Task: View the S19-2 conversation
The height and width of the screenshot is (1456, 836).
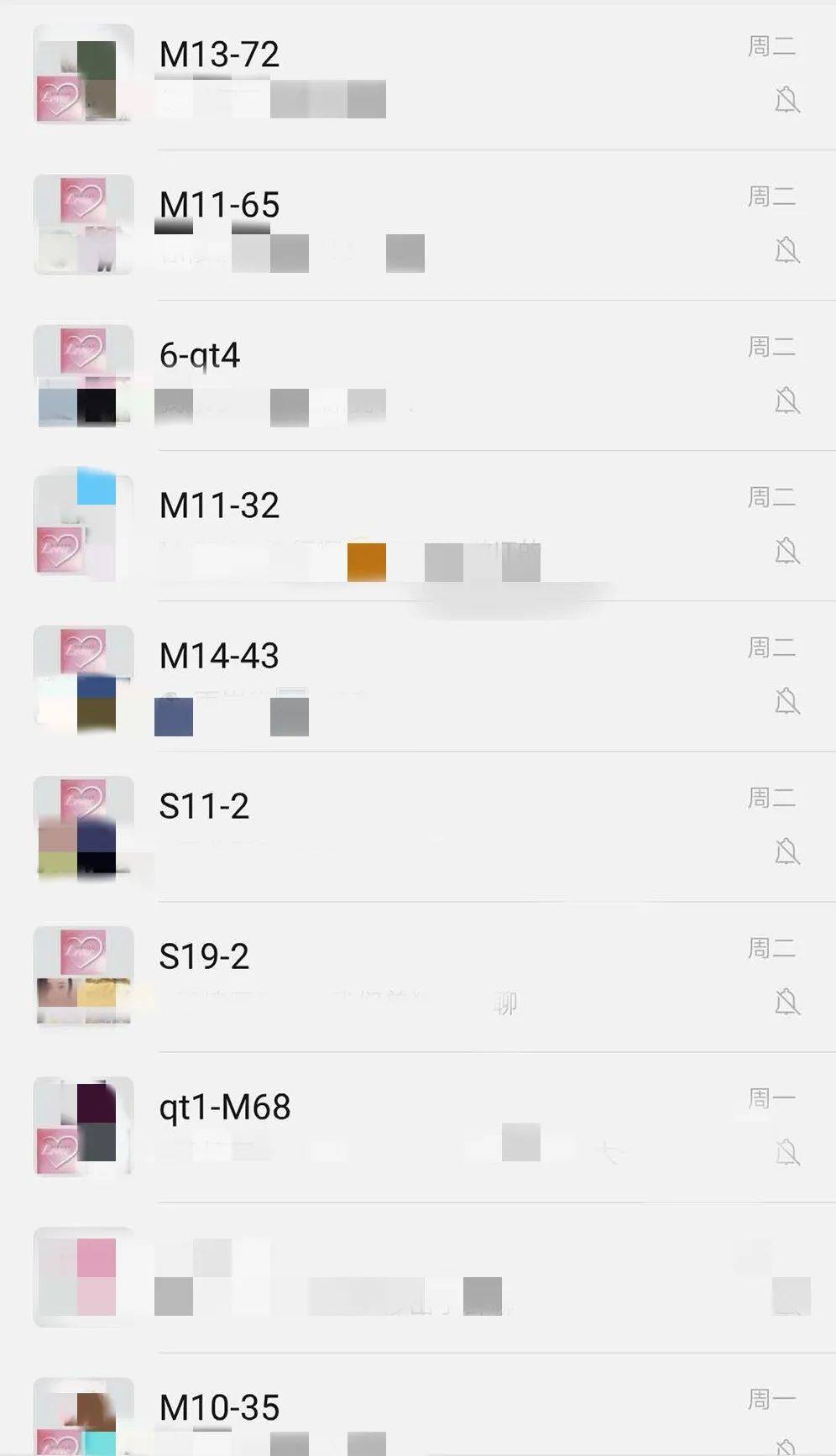Action: point(420,977)
